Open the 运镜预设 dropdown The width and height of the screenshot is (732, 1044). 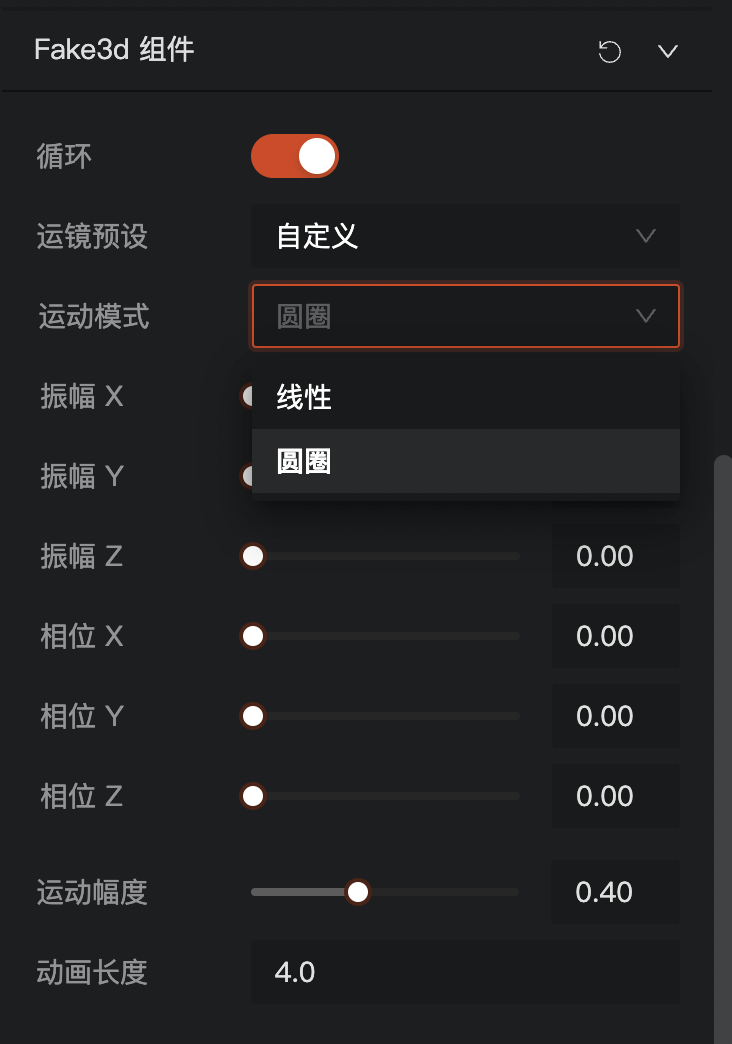(x=465, y=237)
